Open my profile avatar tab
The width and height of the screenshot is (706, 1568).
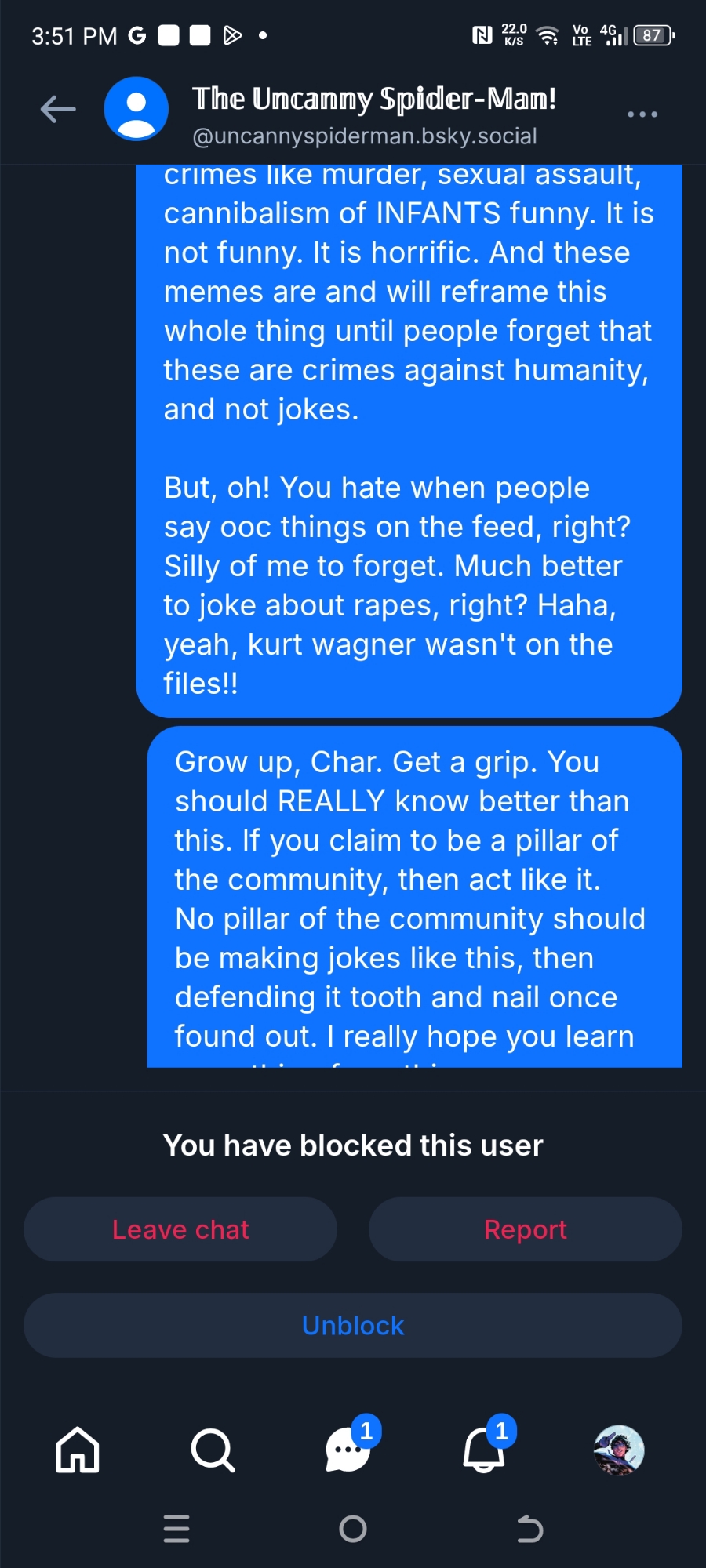click(x=619, y=1450)
